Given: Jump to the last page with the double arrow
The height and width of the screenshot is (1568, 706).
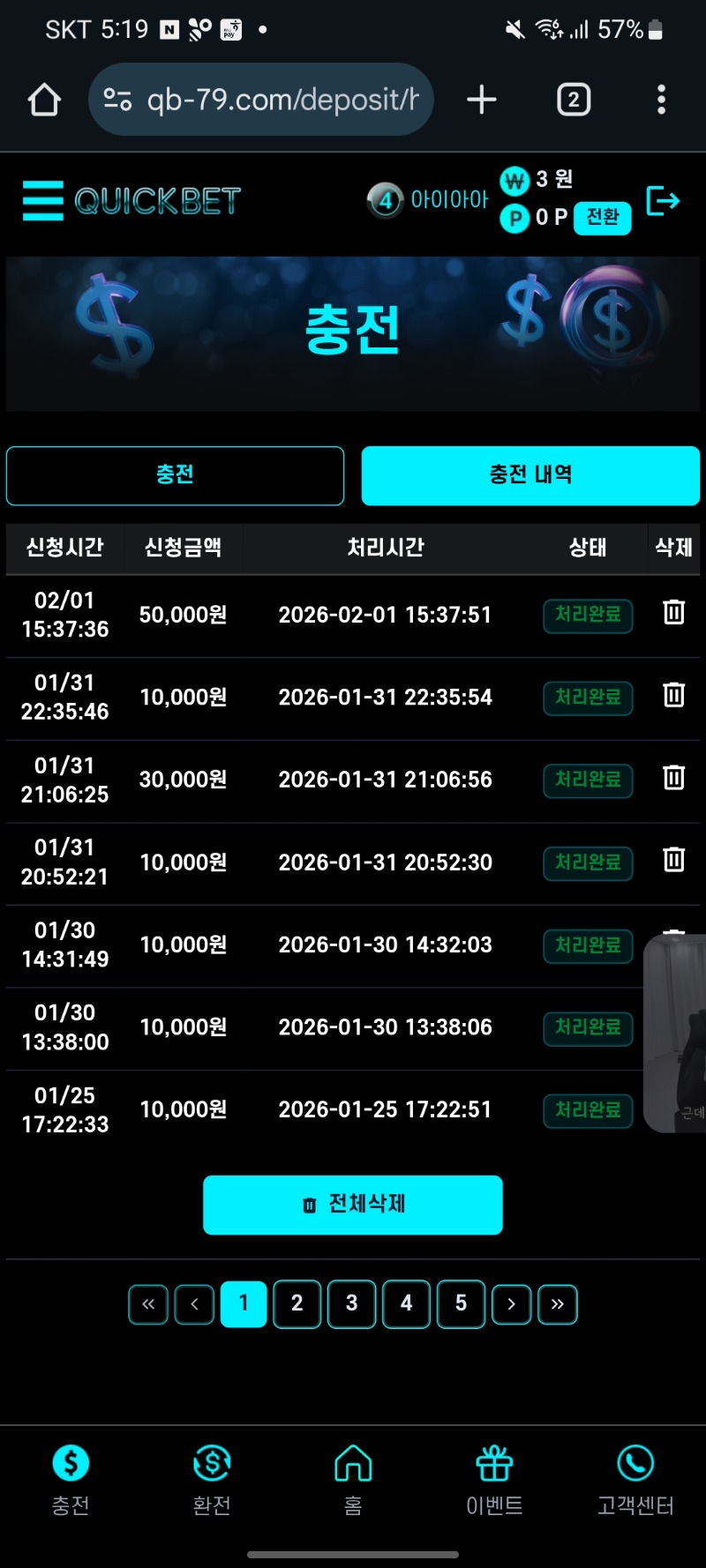Looking at the screenshot, I should pyautogui.click(x=558, y=1304).
